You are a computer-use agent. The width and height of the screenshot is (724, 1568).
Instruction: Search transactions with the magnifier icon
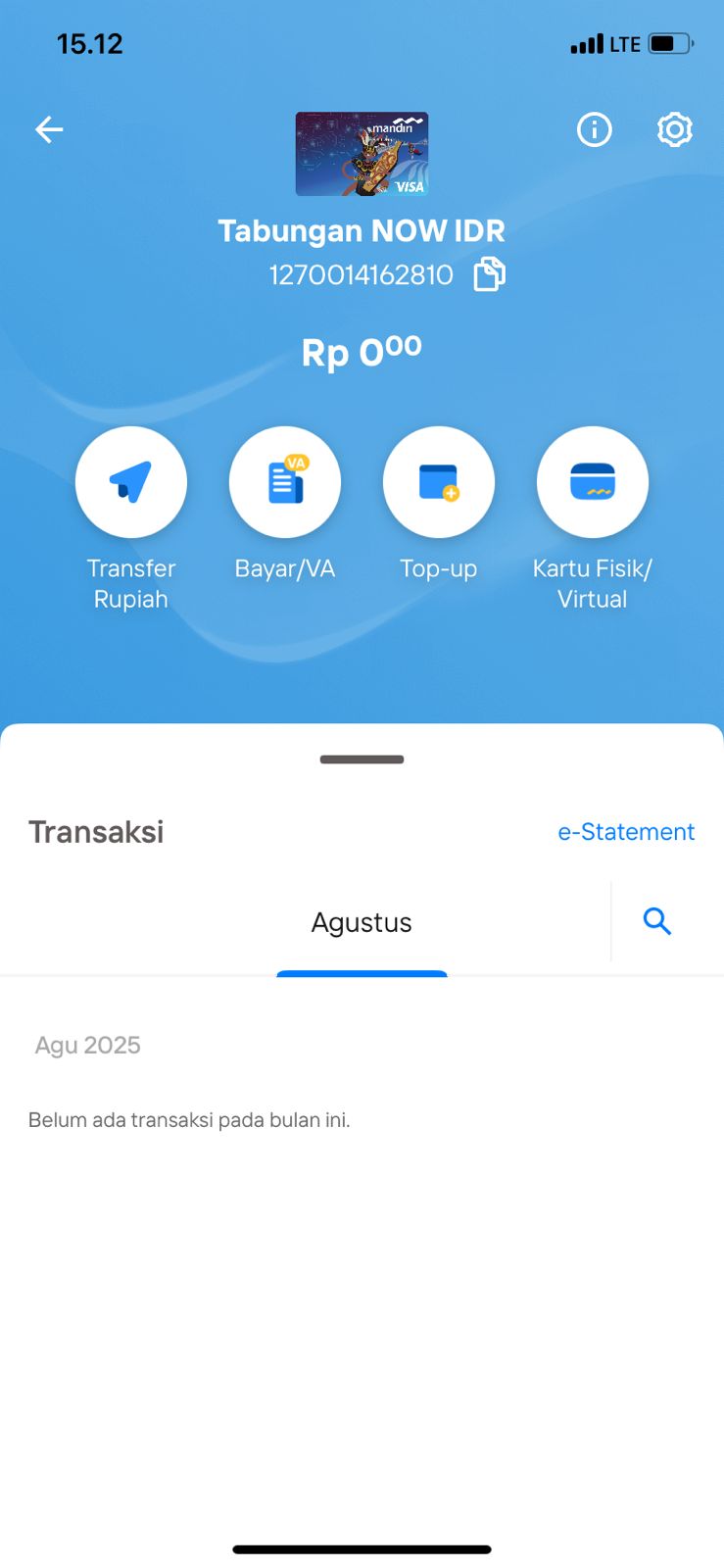pos(657,921)
